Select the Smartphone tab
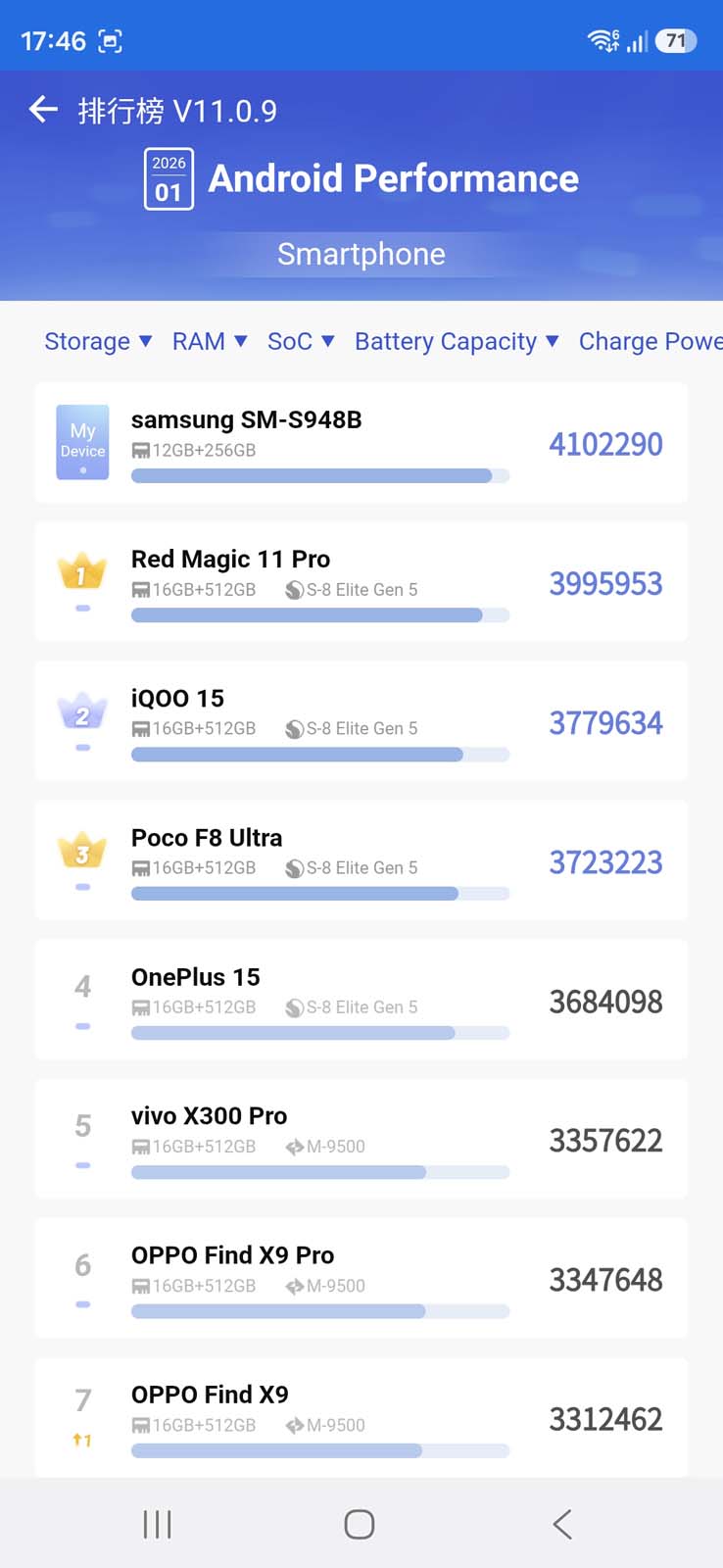The width and height of the screenshot is (723, 1568). coord(361,254)
